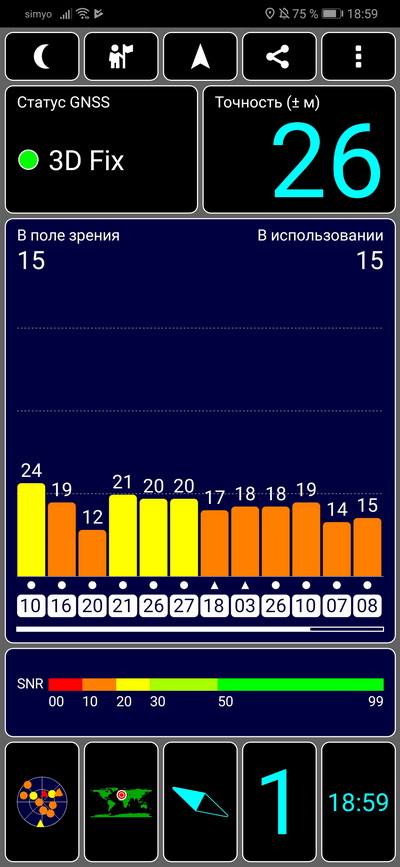
Task: Open the speed tile showing 1
Action: (x=279, y=801)
